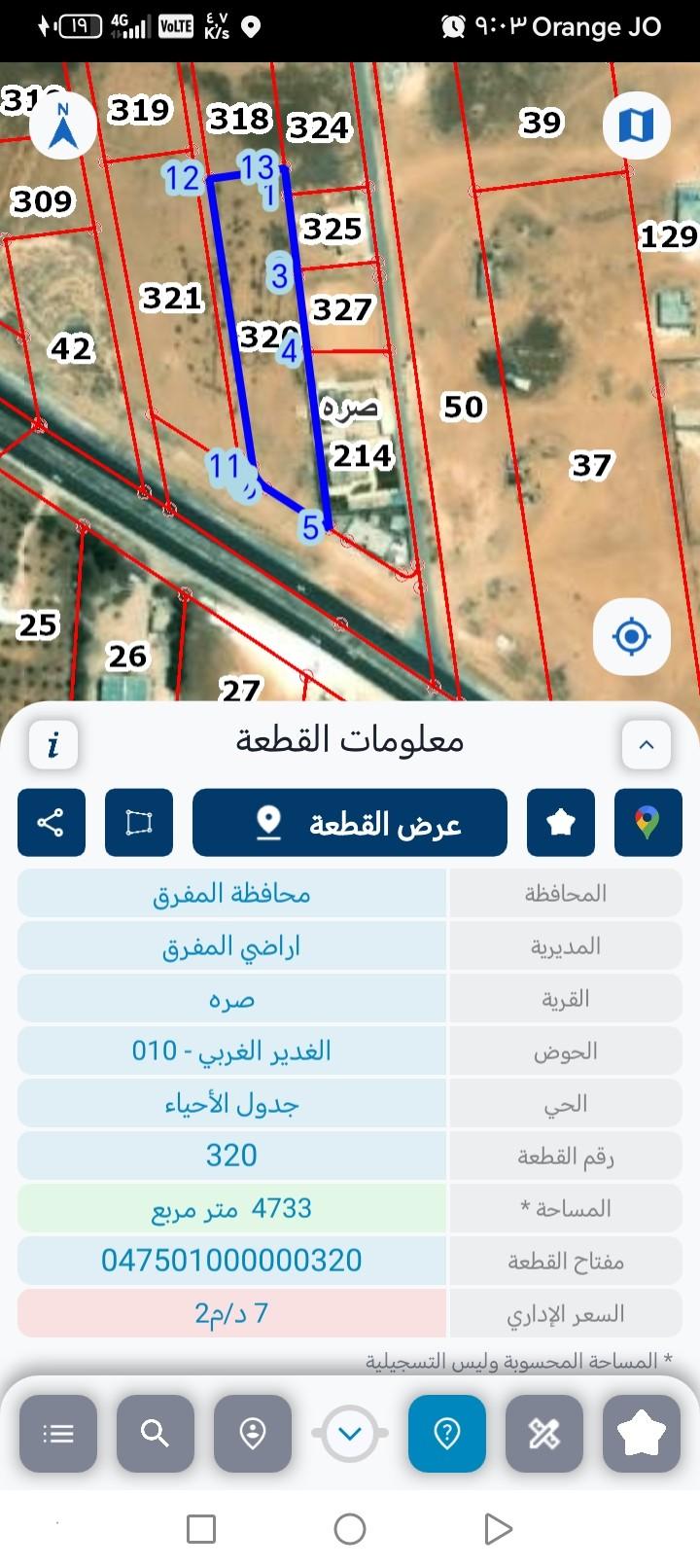Open the parcel info 'i' button
The width and height of the screenshot is (700, 1568).
[53, 745]
